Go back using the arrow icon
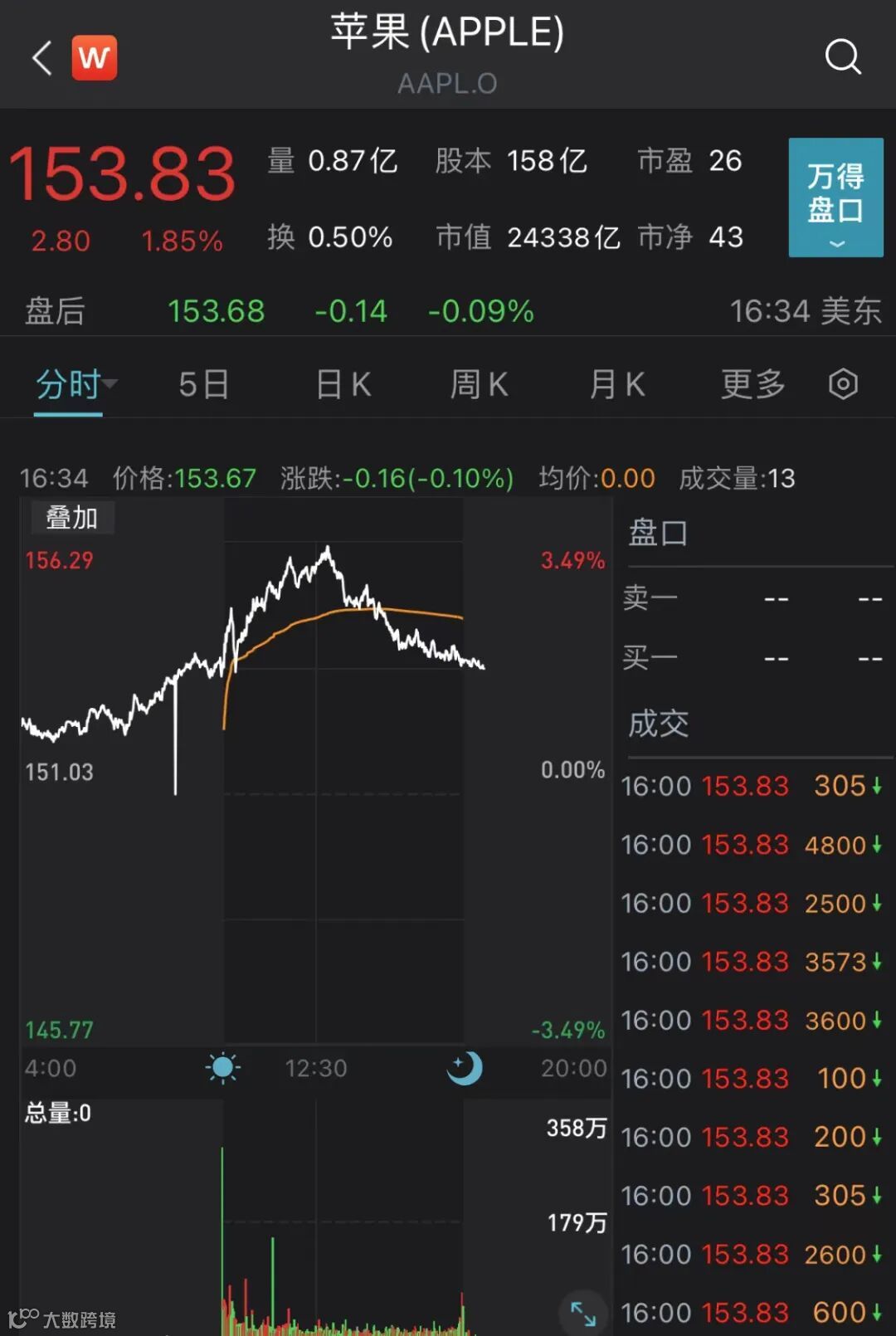 point(42,58)
